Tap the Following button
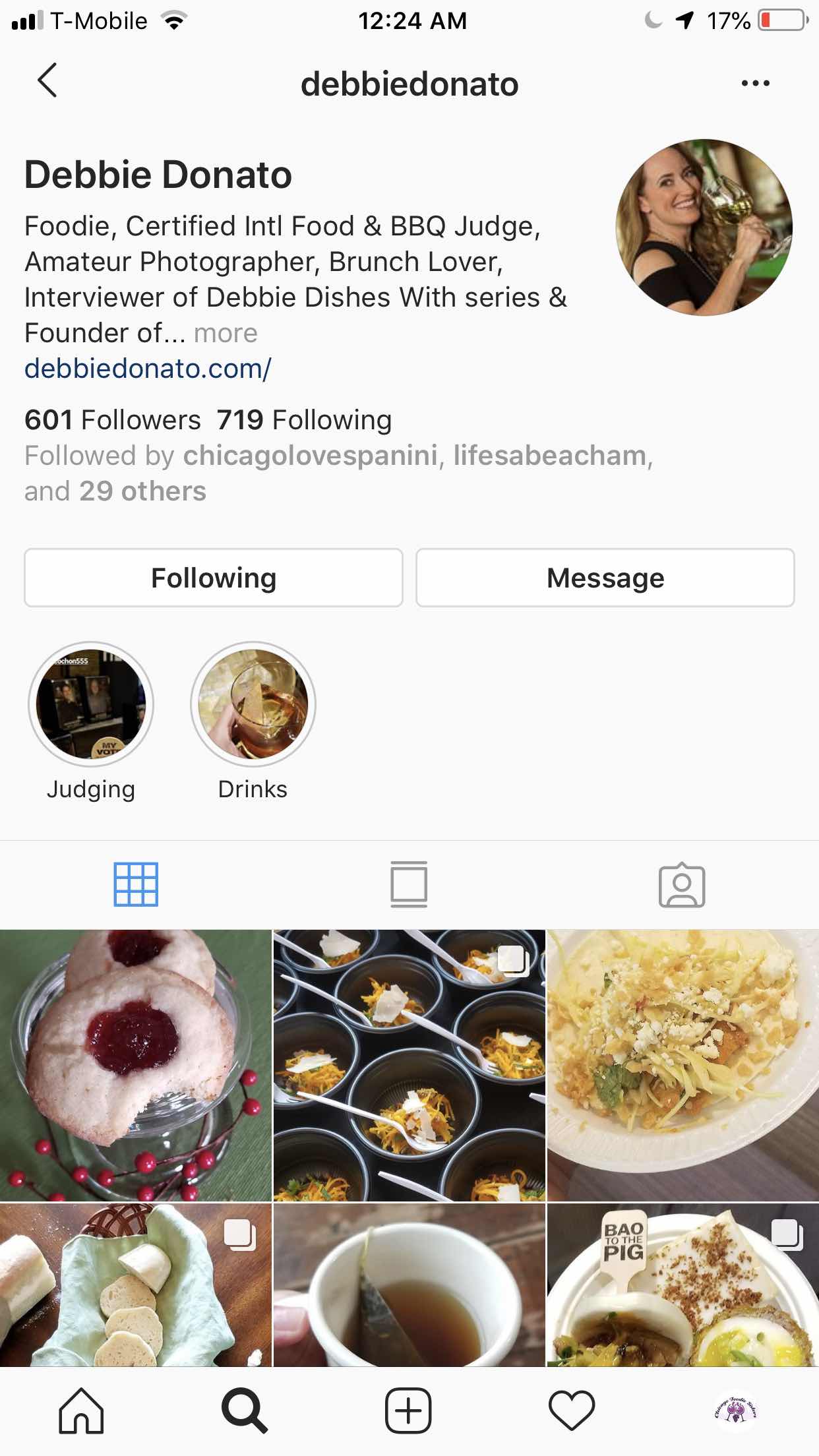The height and width of the screenshot is (1456, 819). [x=214, y=578]
